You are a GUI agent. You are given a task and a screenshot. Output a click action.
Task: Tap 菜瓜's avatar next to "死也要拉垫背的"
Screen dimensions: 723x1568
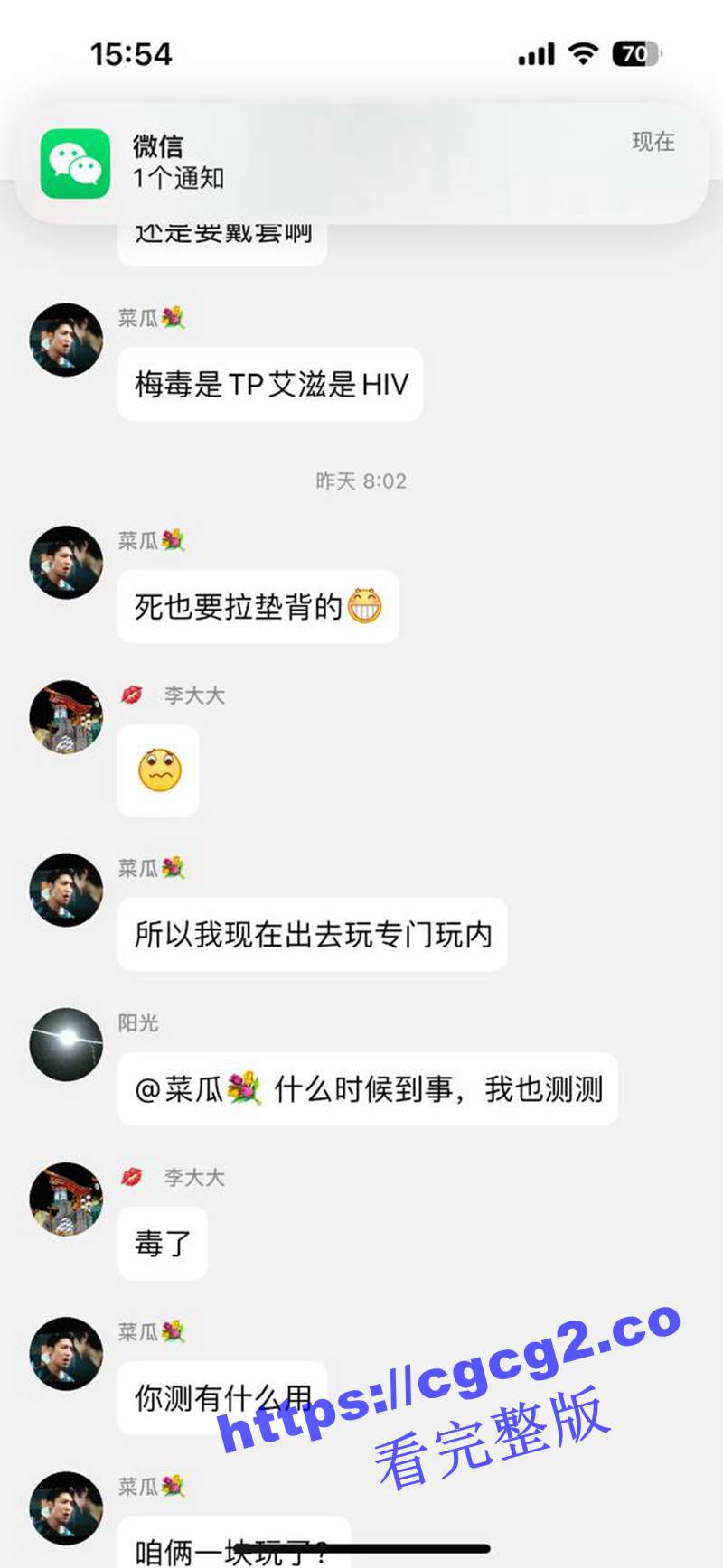pyautogui.click(x=66, y=562)
